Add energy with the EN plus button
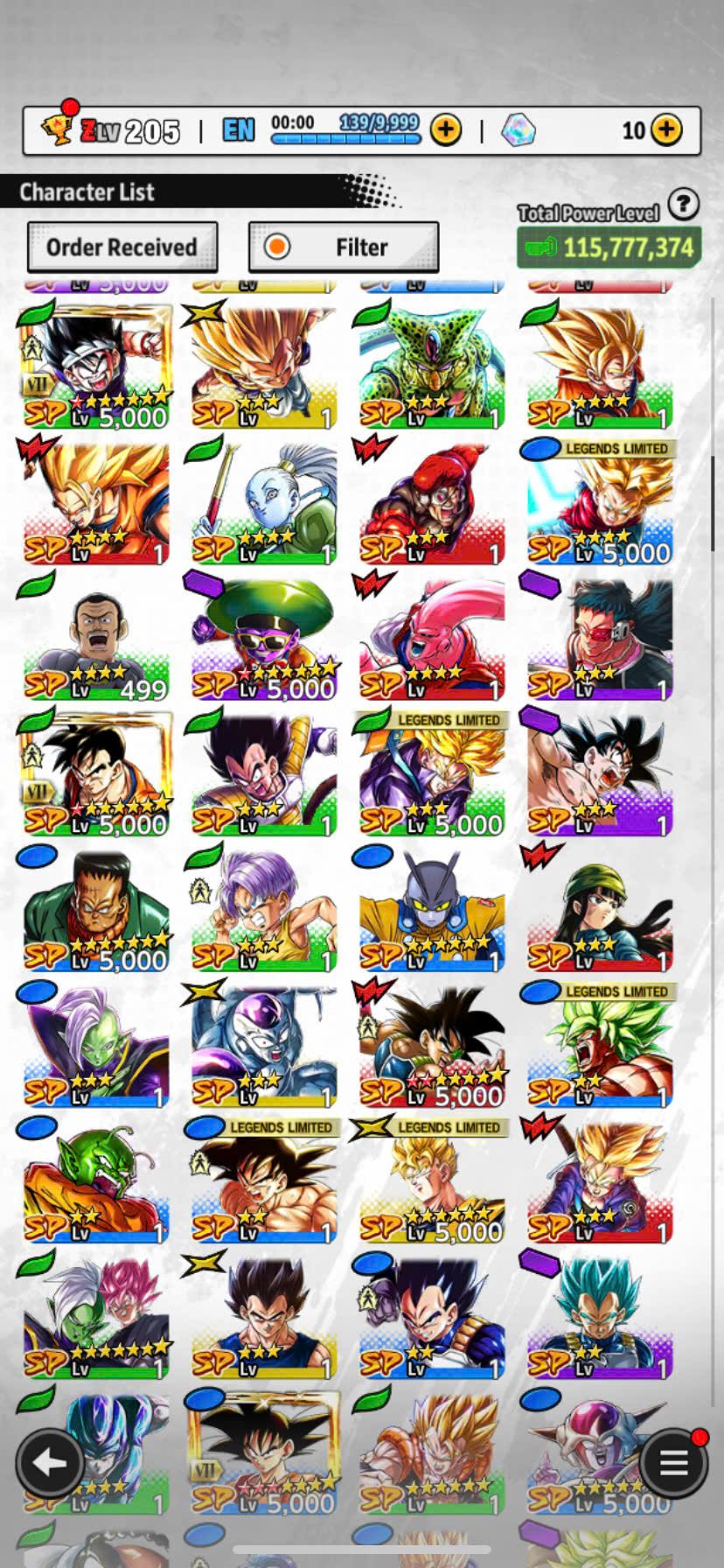The height and width of the screenshot is (1568, 724). click(x=446, y=130)
